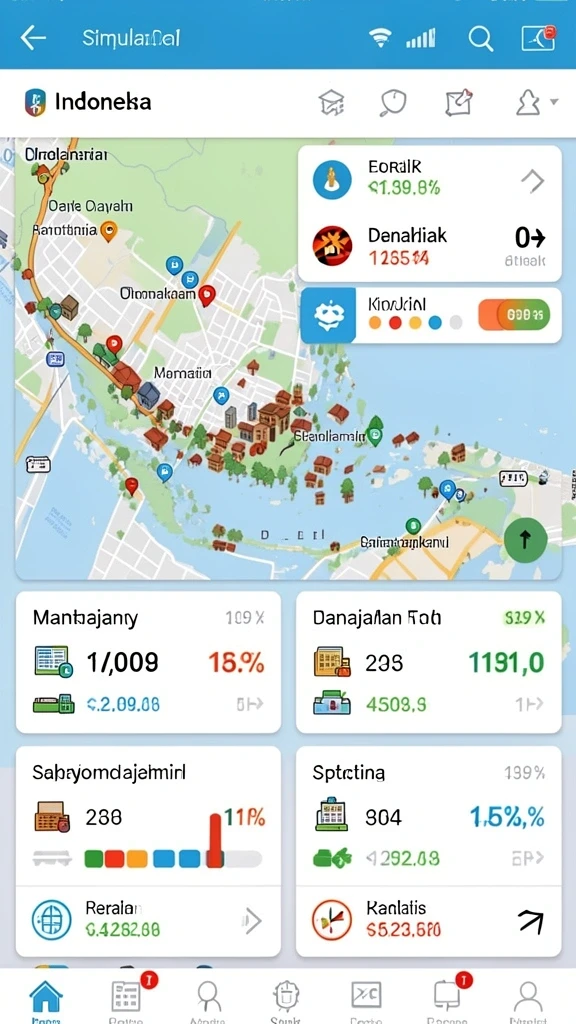This screenshot has height=1024, width=576.
Task: Open the Sabayomdajamirl card
Action: [148, 816]
